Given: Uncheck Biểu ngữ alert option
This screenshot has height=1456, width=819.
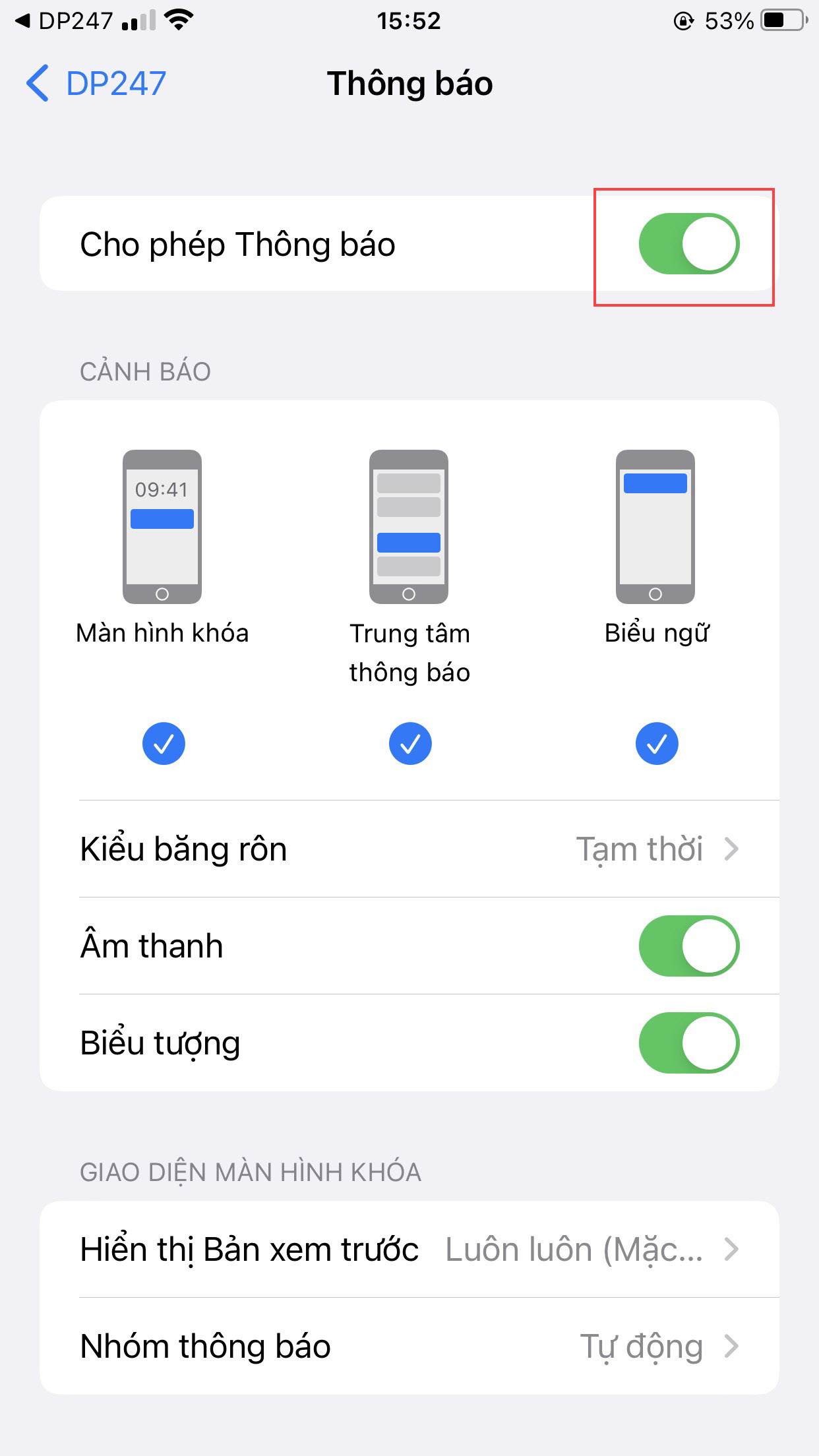Looking at the screenshot, I should click(x=656, y=744).
